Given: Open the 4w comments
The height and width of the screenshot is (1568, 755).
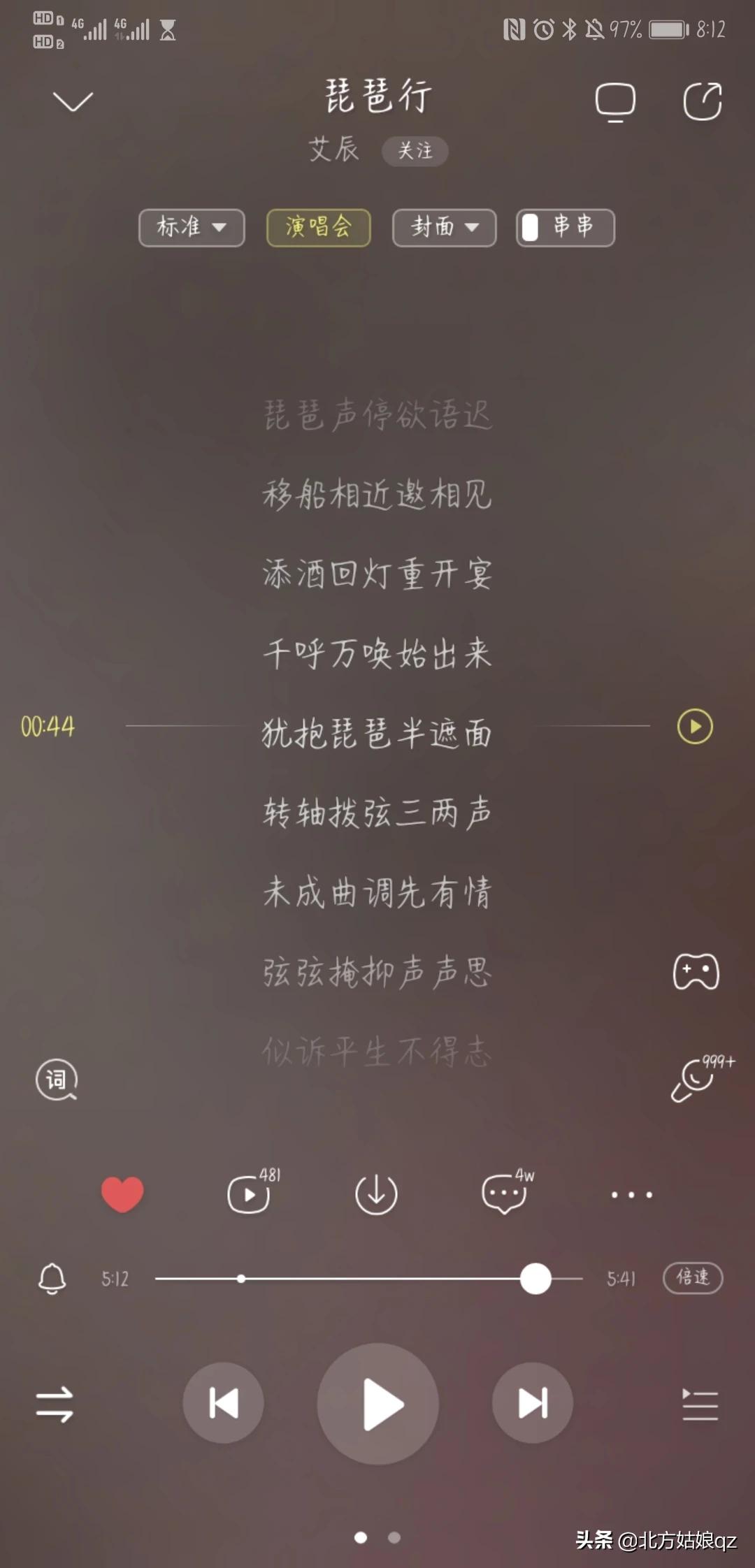Looking at the screenshot, I should pyautogui.click(x=506, y=1192).
